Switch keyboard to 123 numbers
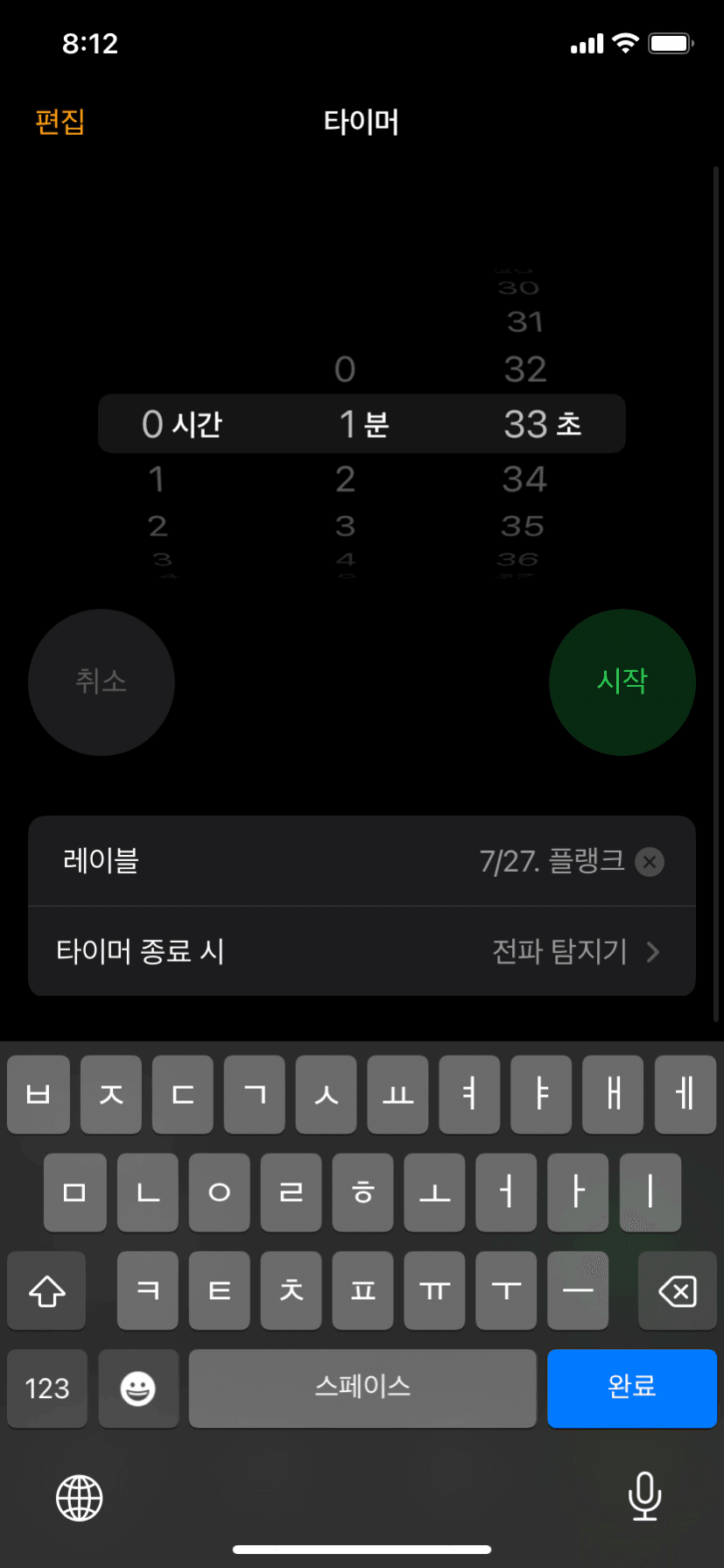The image size is (724, 1568). (x=47, y=1388)
